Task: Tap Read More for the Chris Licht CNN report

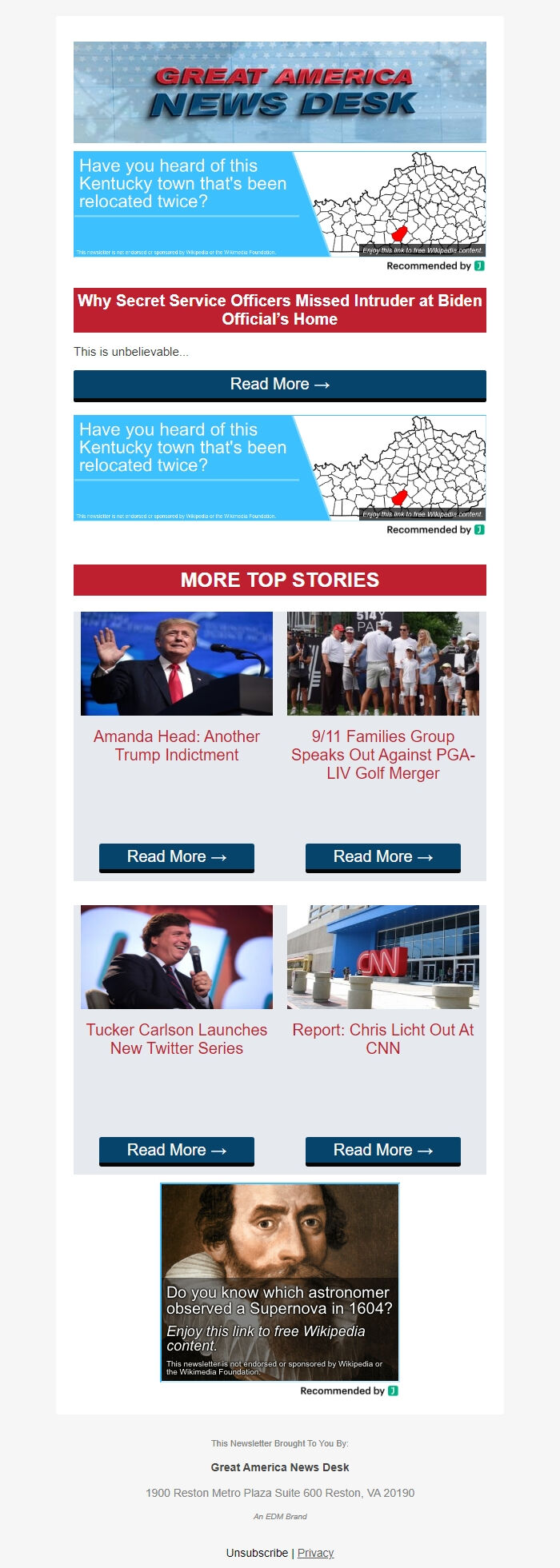Action: (382, 1151)
